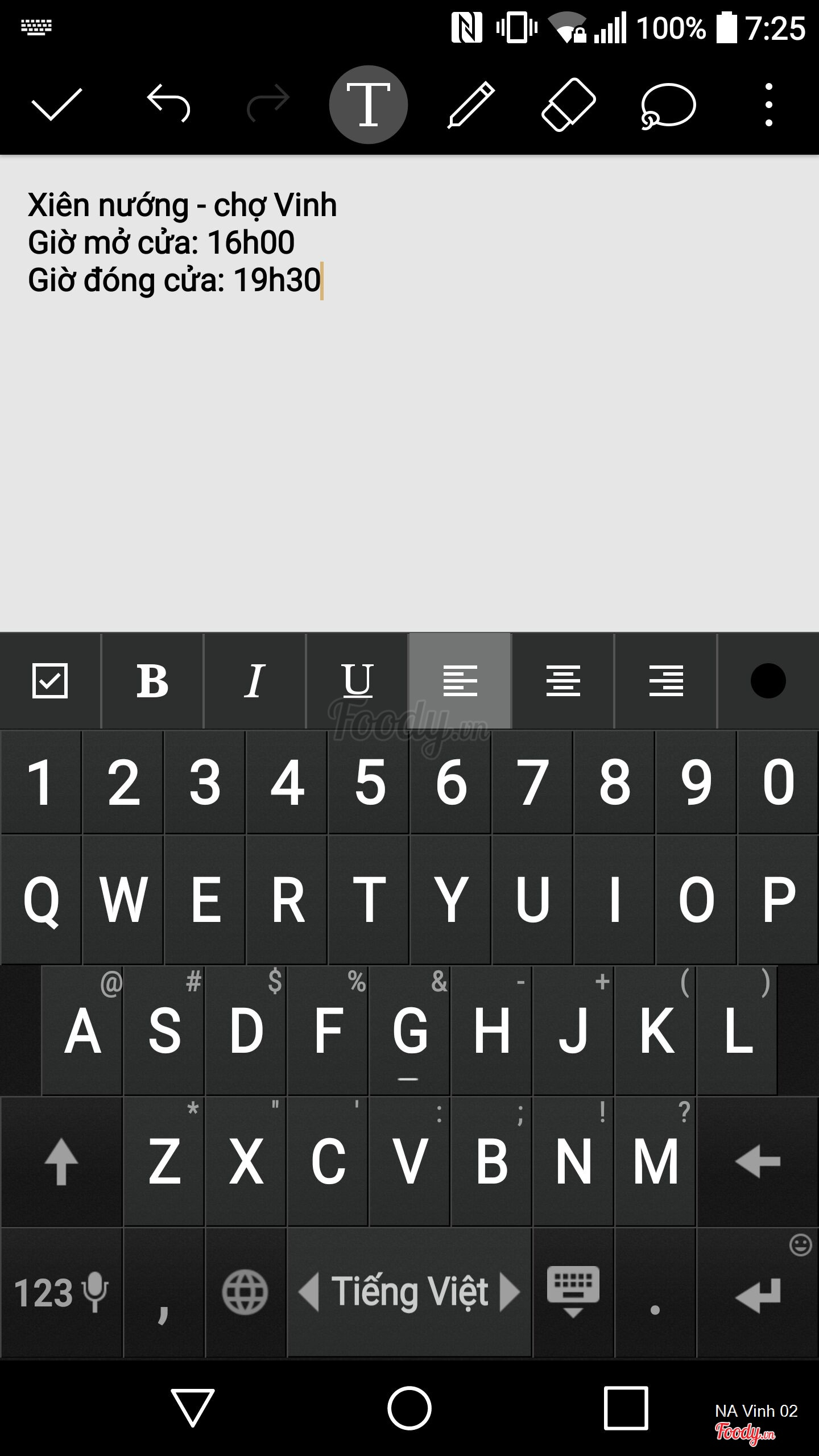This screenshot has width=819, height=1456.
Task: Center-align the text
Action: [x=563, y=681]
